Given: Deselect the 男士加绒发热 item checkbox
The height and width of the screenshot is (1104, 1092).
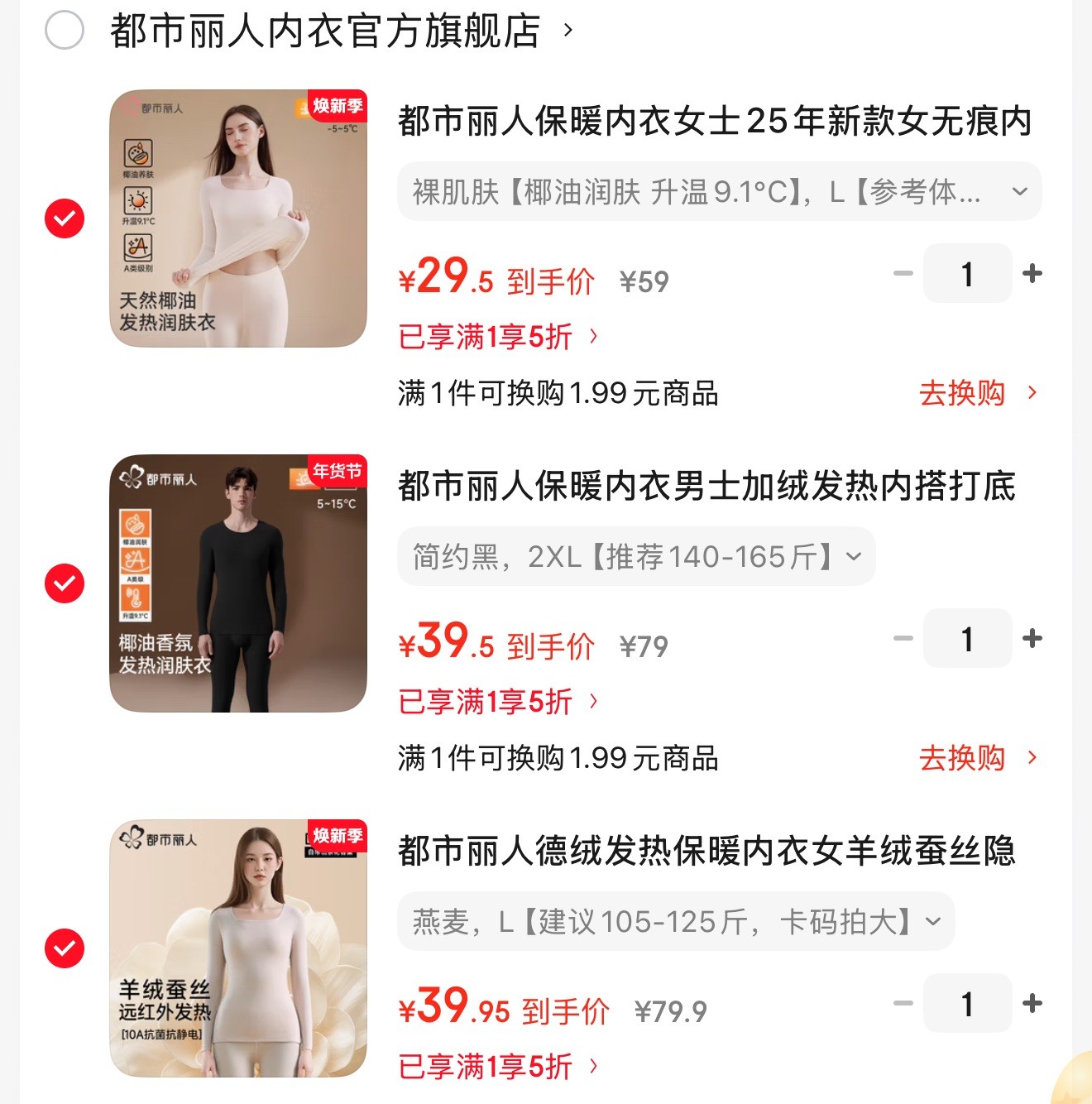Looking at the screenshot, I should click(65, 583).
